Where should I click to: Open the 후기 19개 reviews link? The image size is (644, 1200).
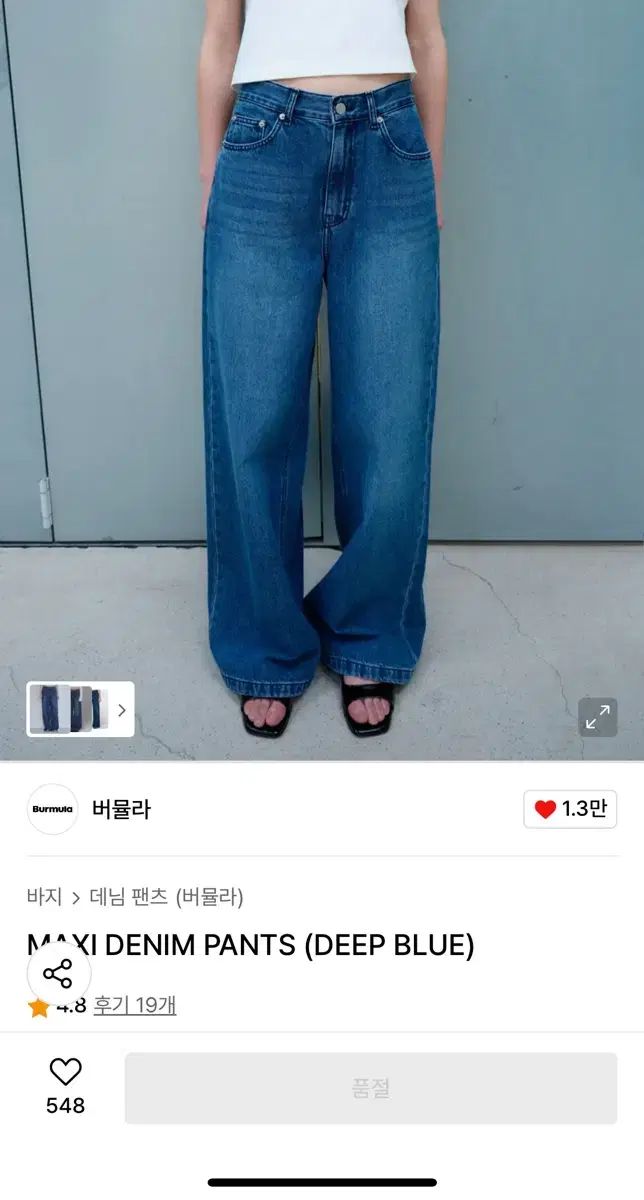pos(135,1005)
